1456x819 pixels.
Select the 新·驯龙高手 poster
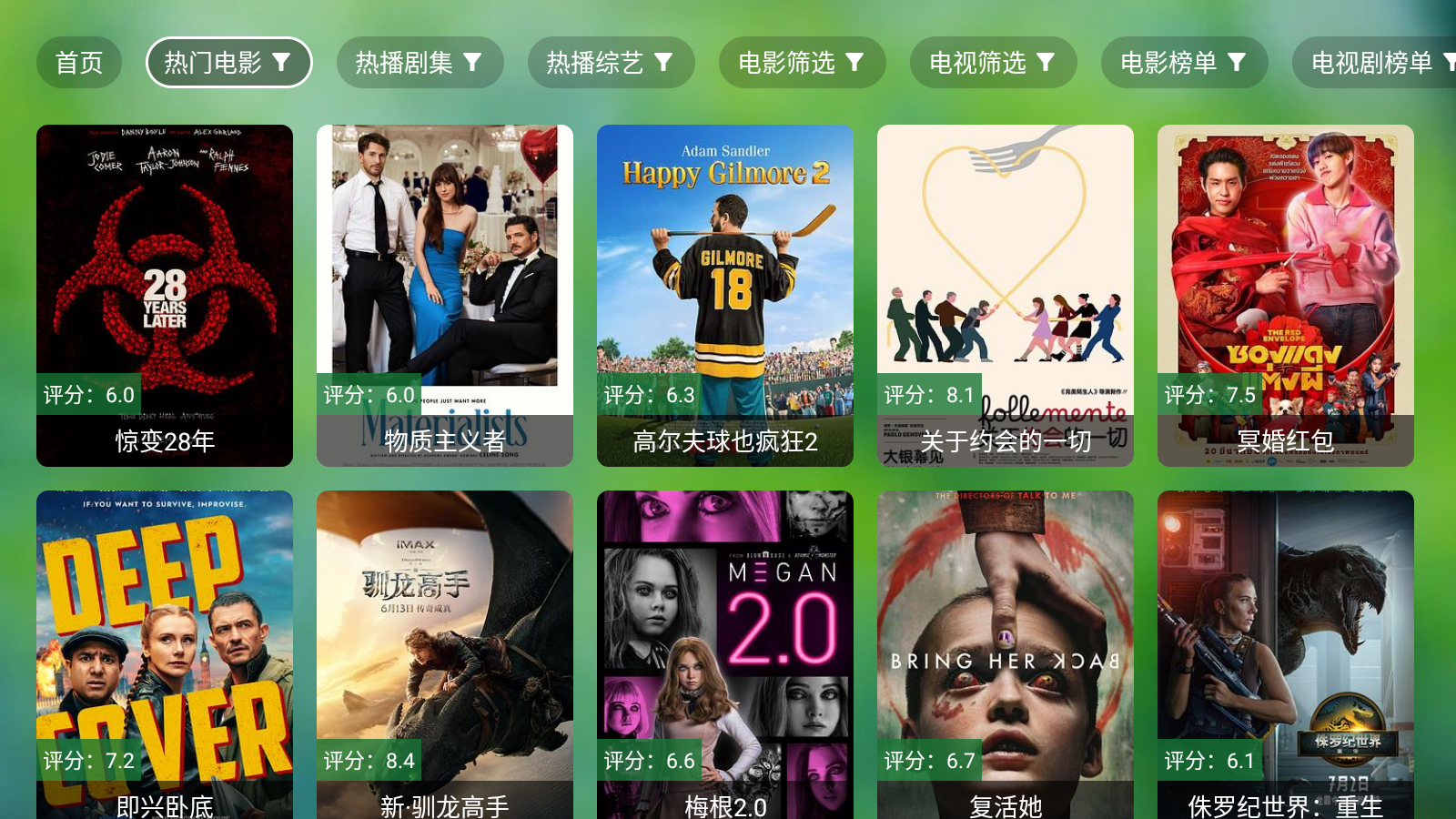tap(445, 654)
